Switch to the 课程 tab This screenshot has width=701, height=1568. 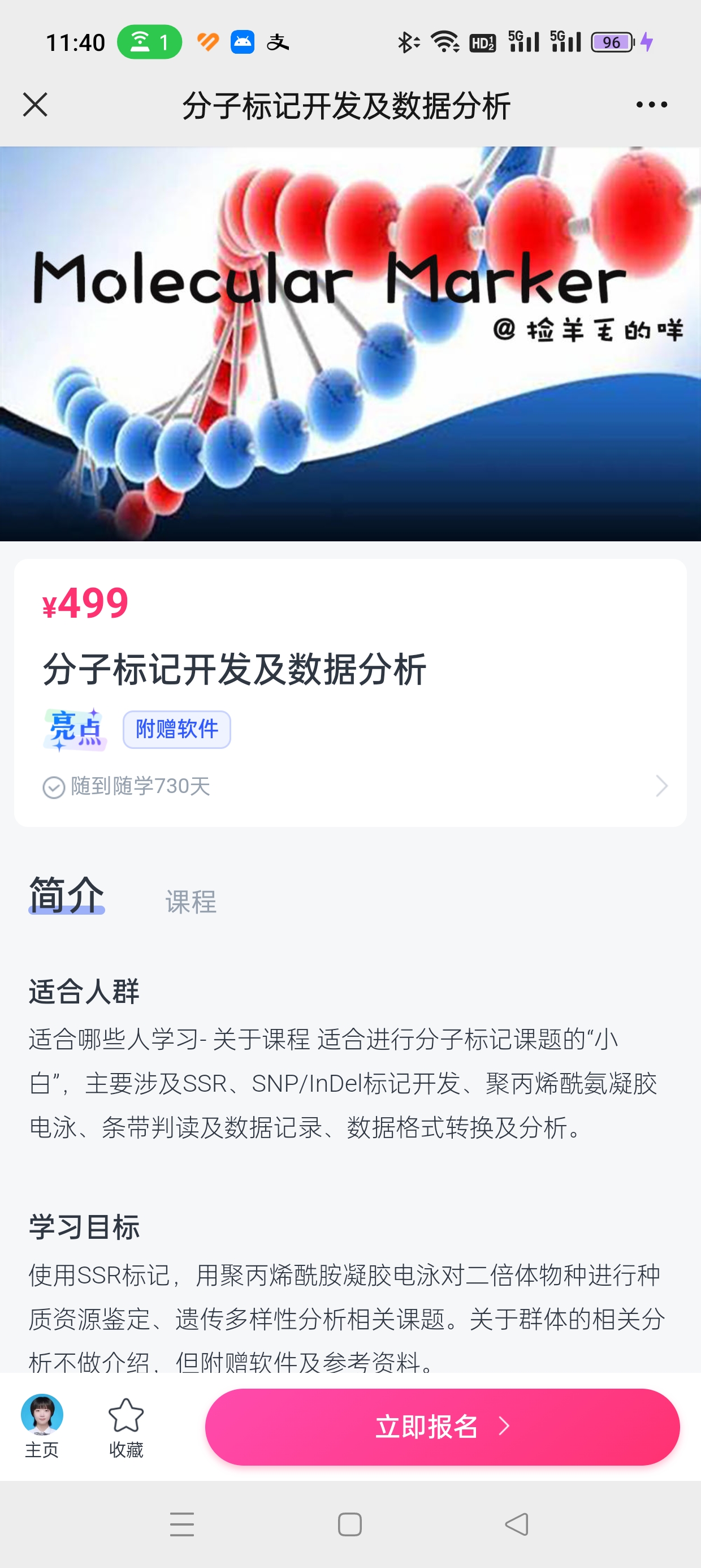[x=191, y=902]
